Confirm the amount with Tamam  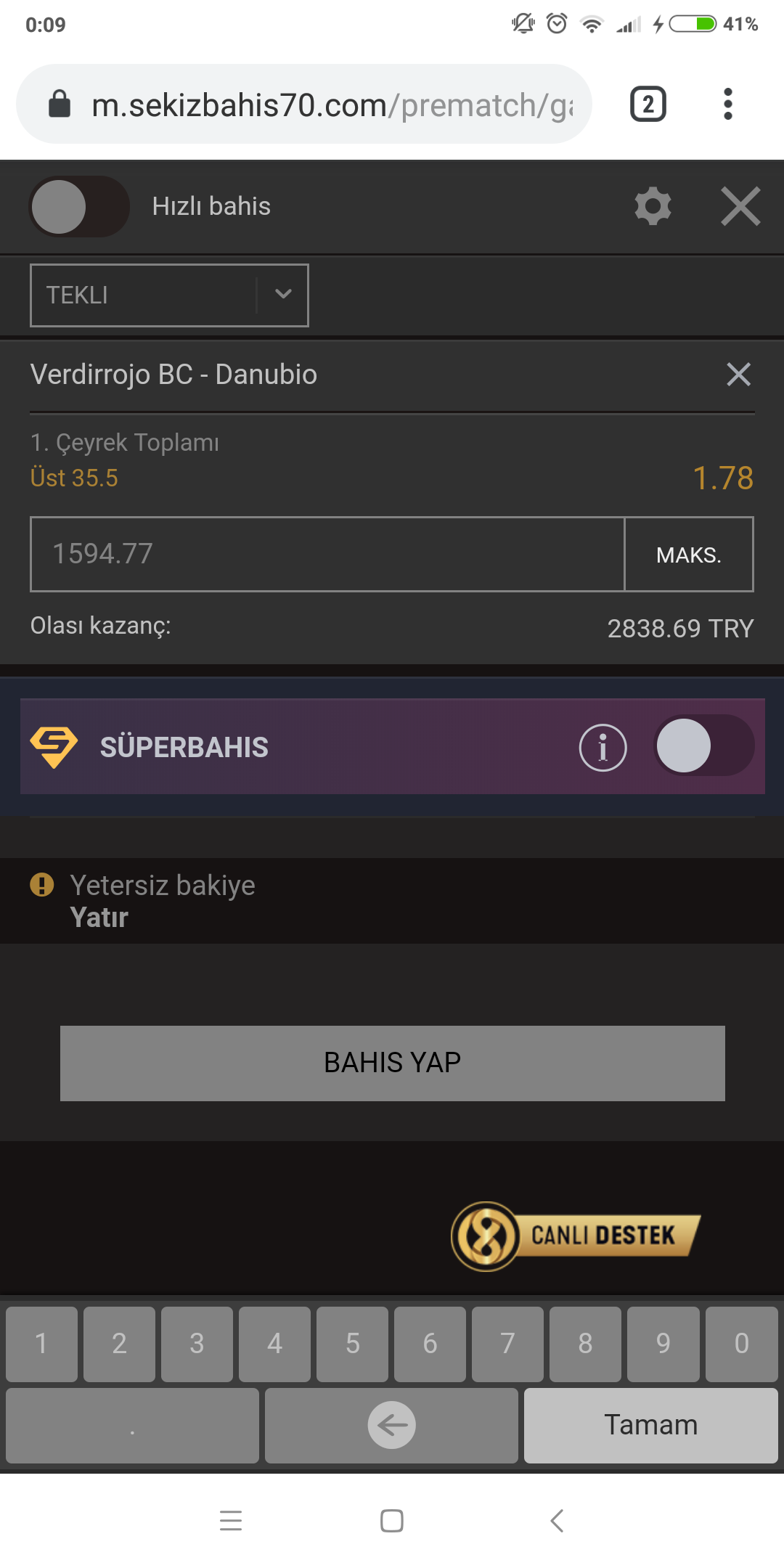point(651,1425)
